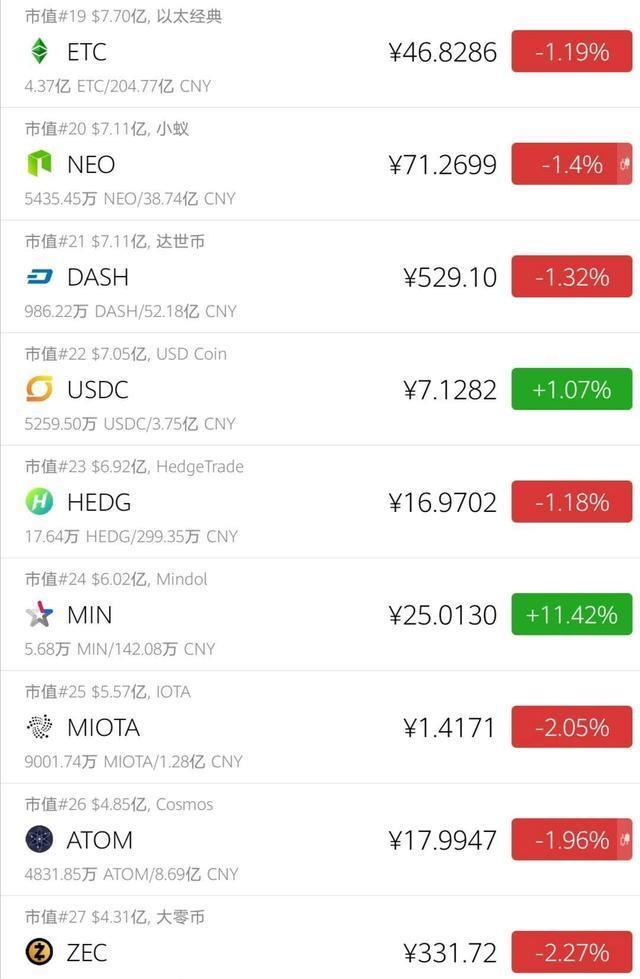Tap the -1.19% change badge for ETC
Viewport: 640px width, 979px height.
pos(571,52)
